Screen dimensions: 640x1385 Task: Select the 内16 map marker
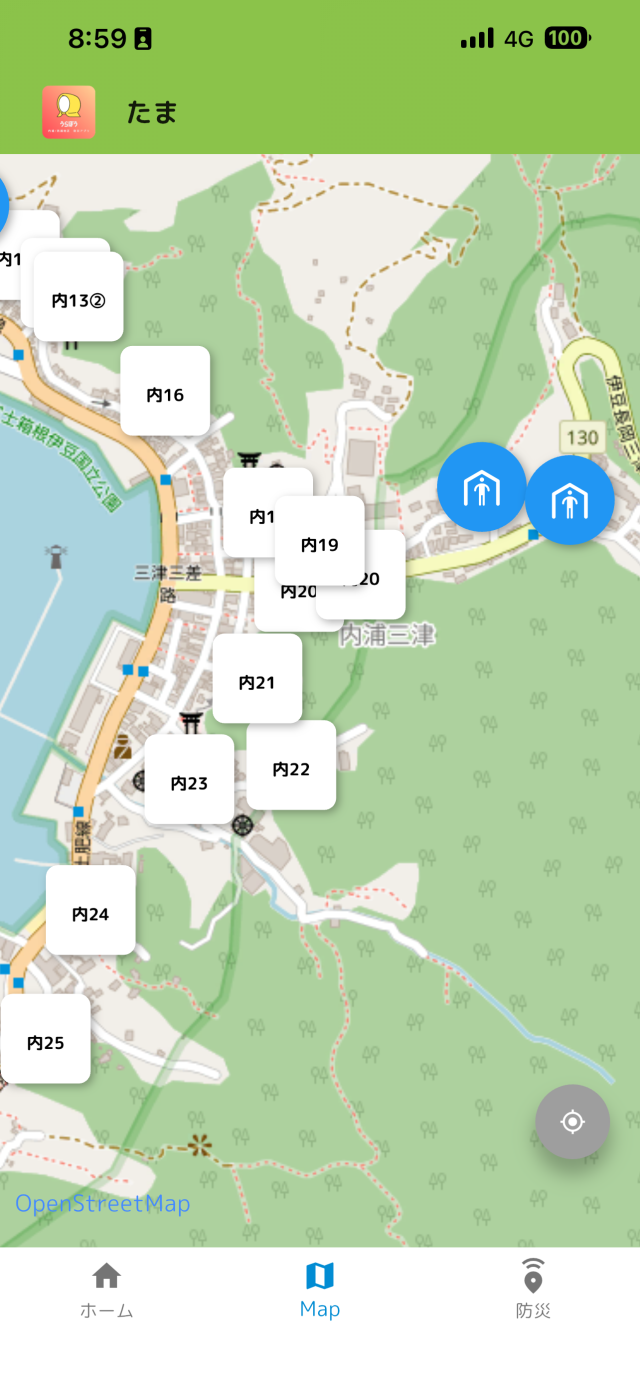click(165, 393)
